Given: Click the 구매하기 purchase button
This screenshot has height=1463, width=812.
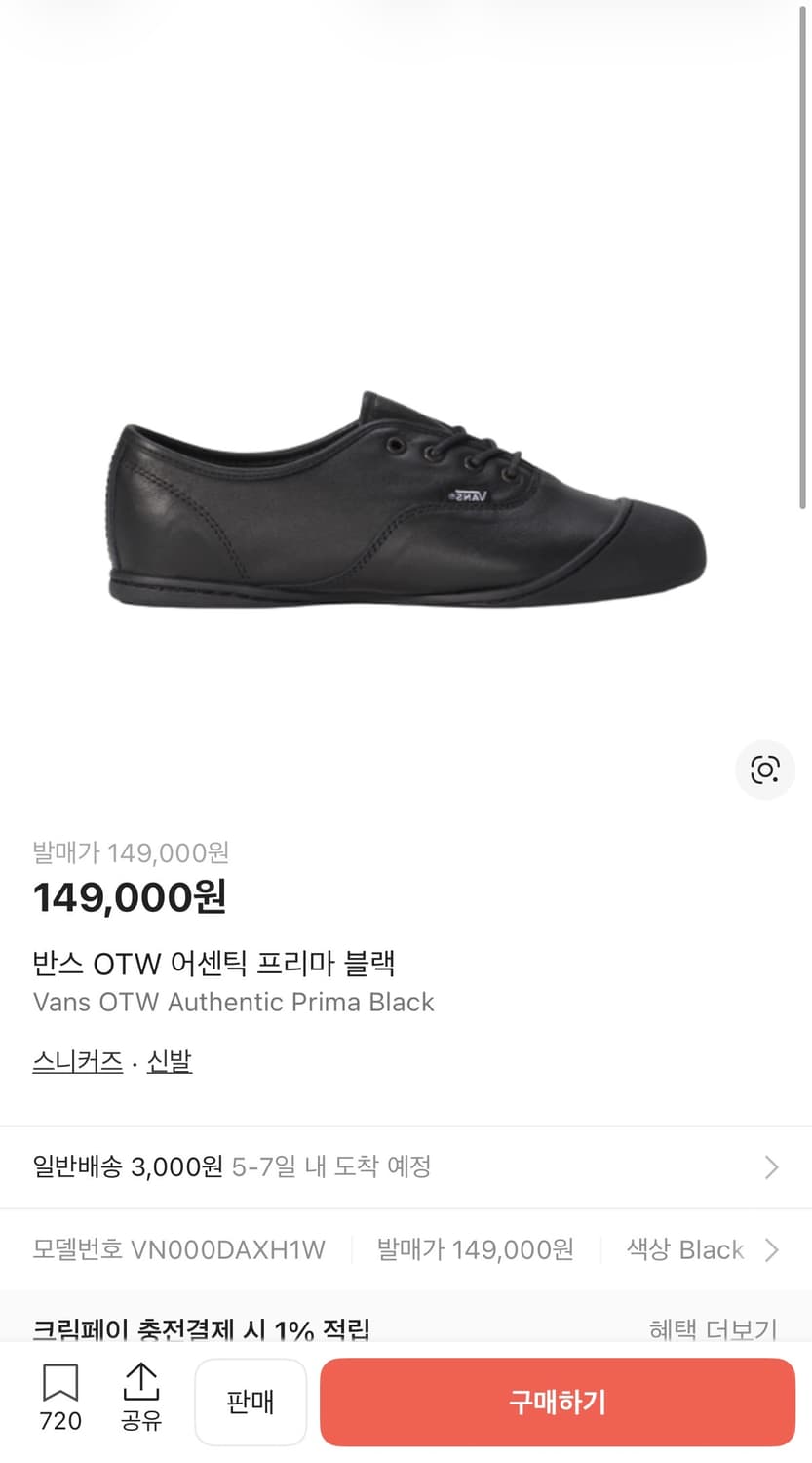Looking at the screenshot, I should coord(558,1402).
